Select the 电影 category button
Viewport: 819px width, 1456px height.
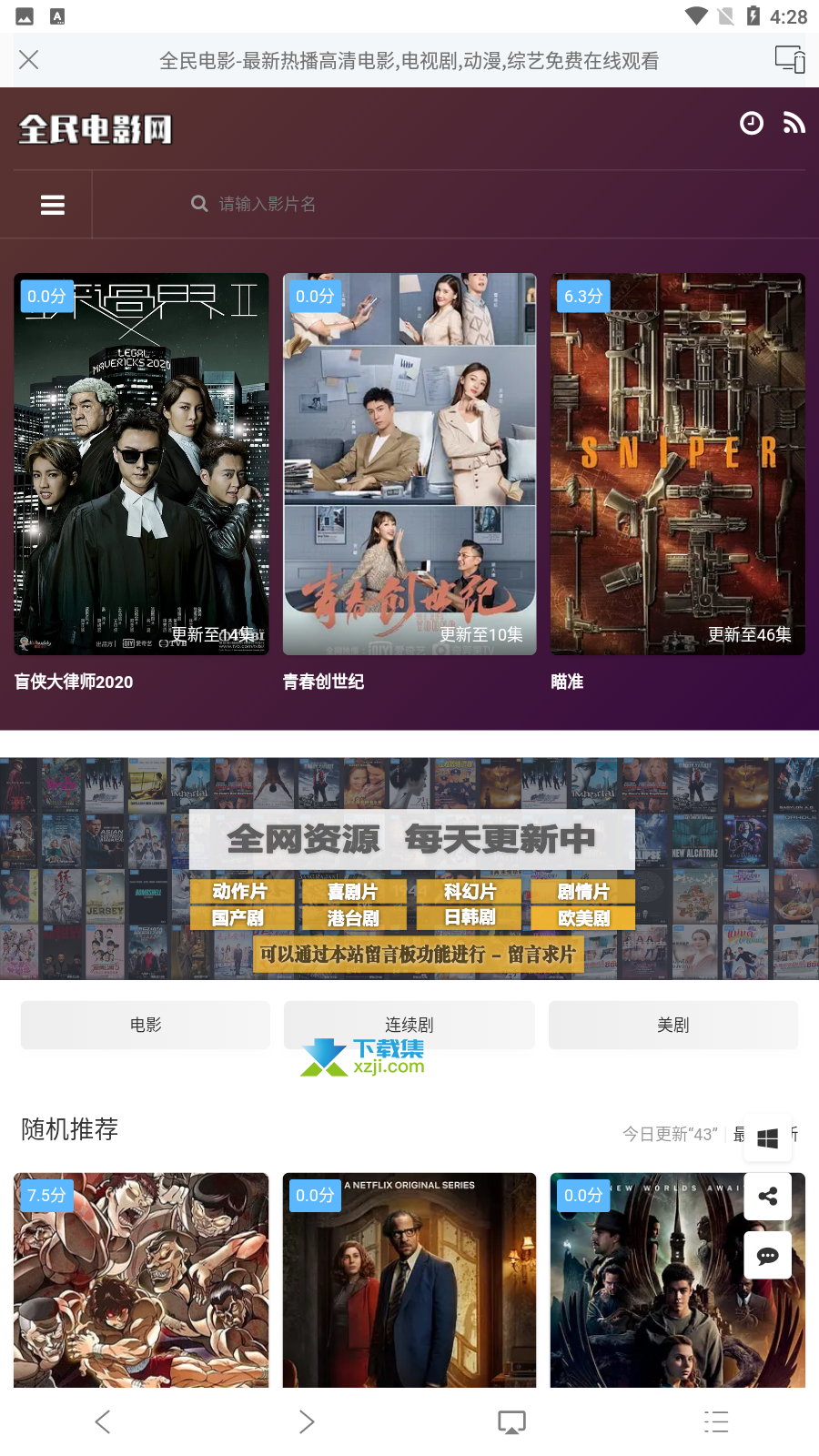point(146,1025)
